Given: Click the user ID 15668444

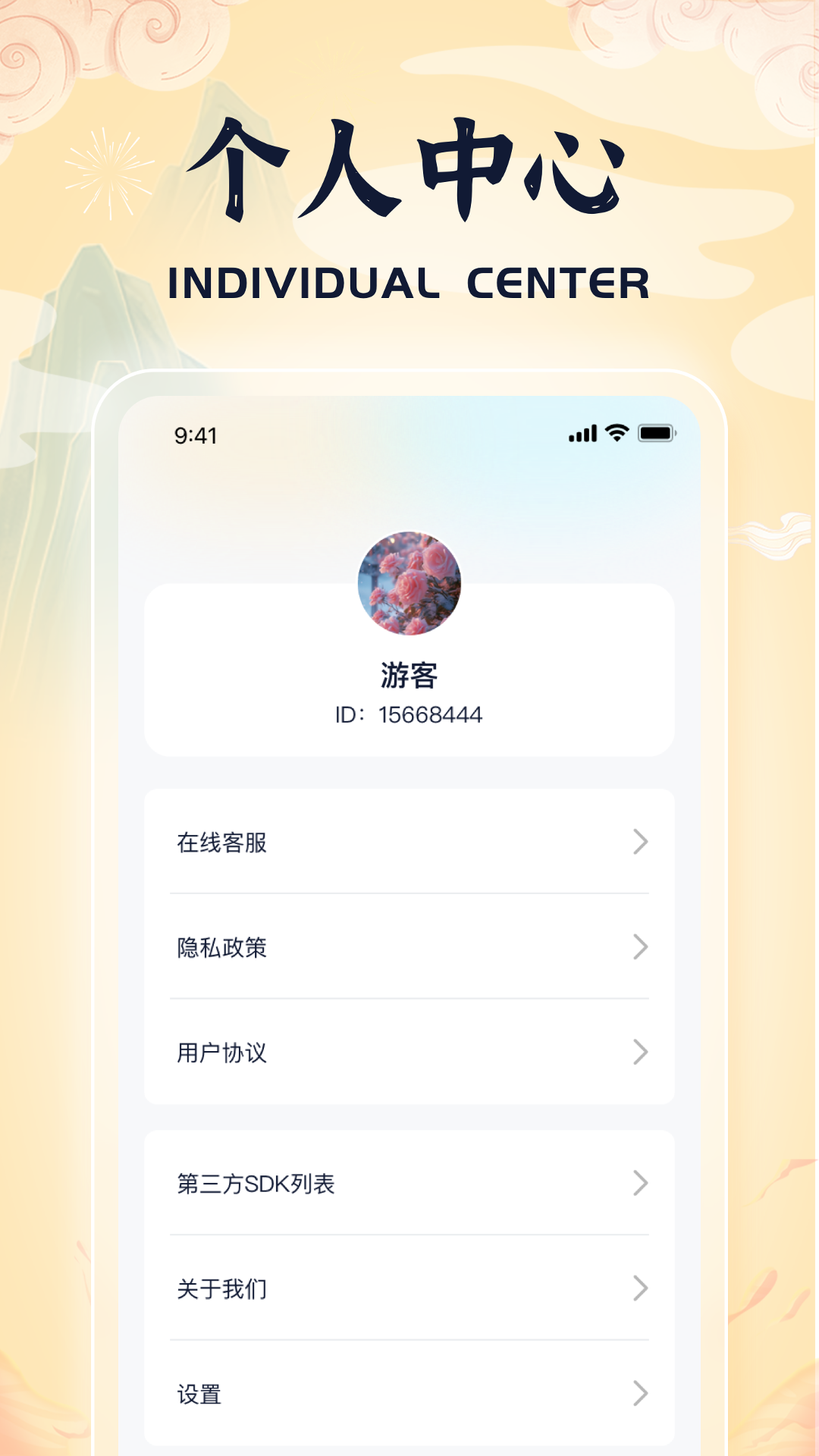Looking at the screenshot, I should click(409, 714).
